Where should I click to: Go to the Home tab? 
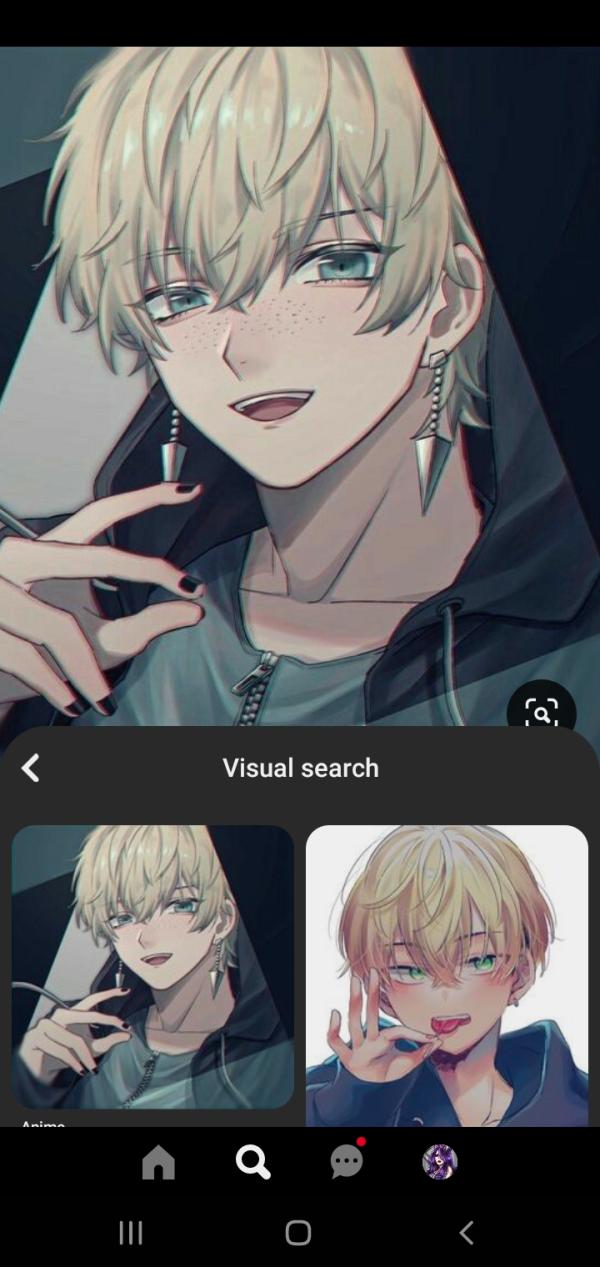158,1162
